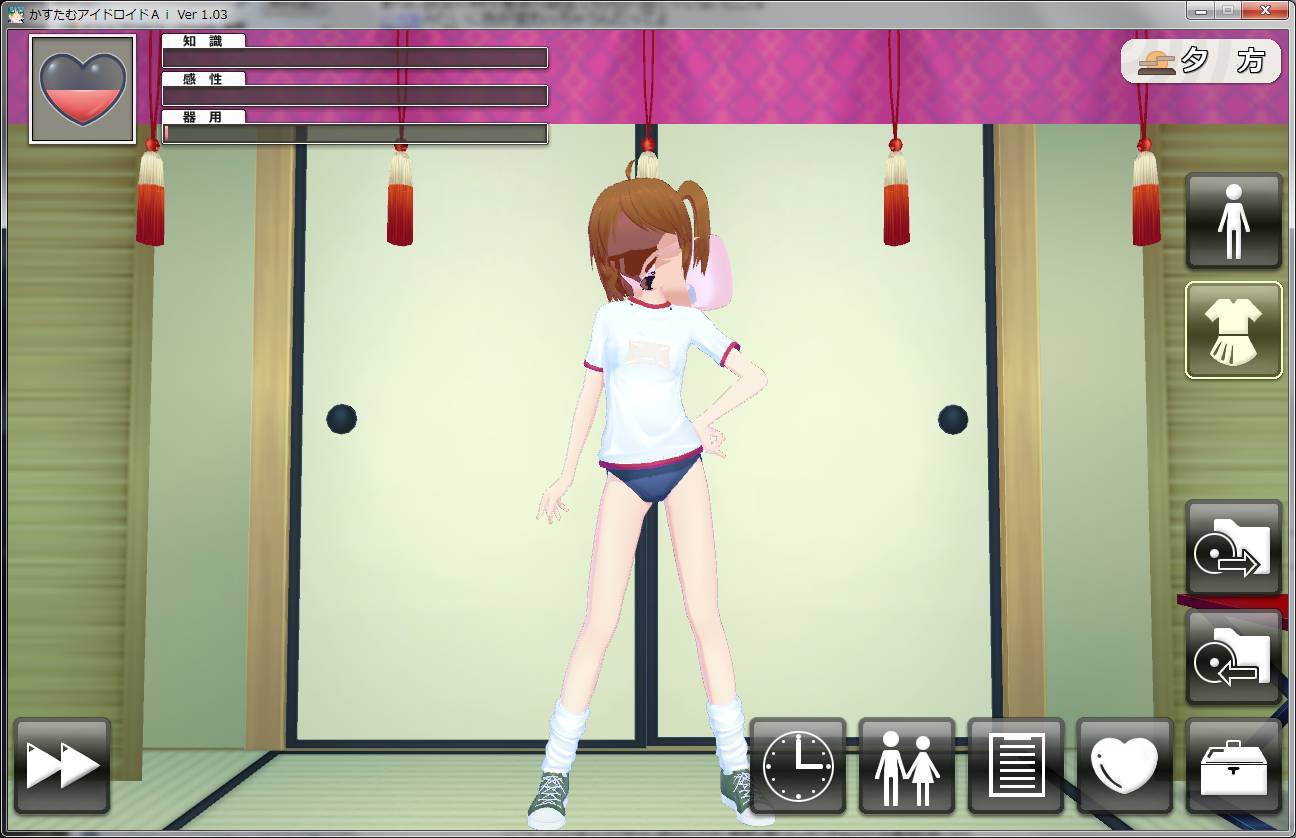Image resolution: width=1296 pixels, height=838 pixels.
Task: Open the toolbox settings icon
Action: (1234, 766)
